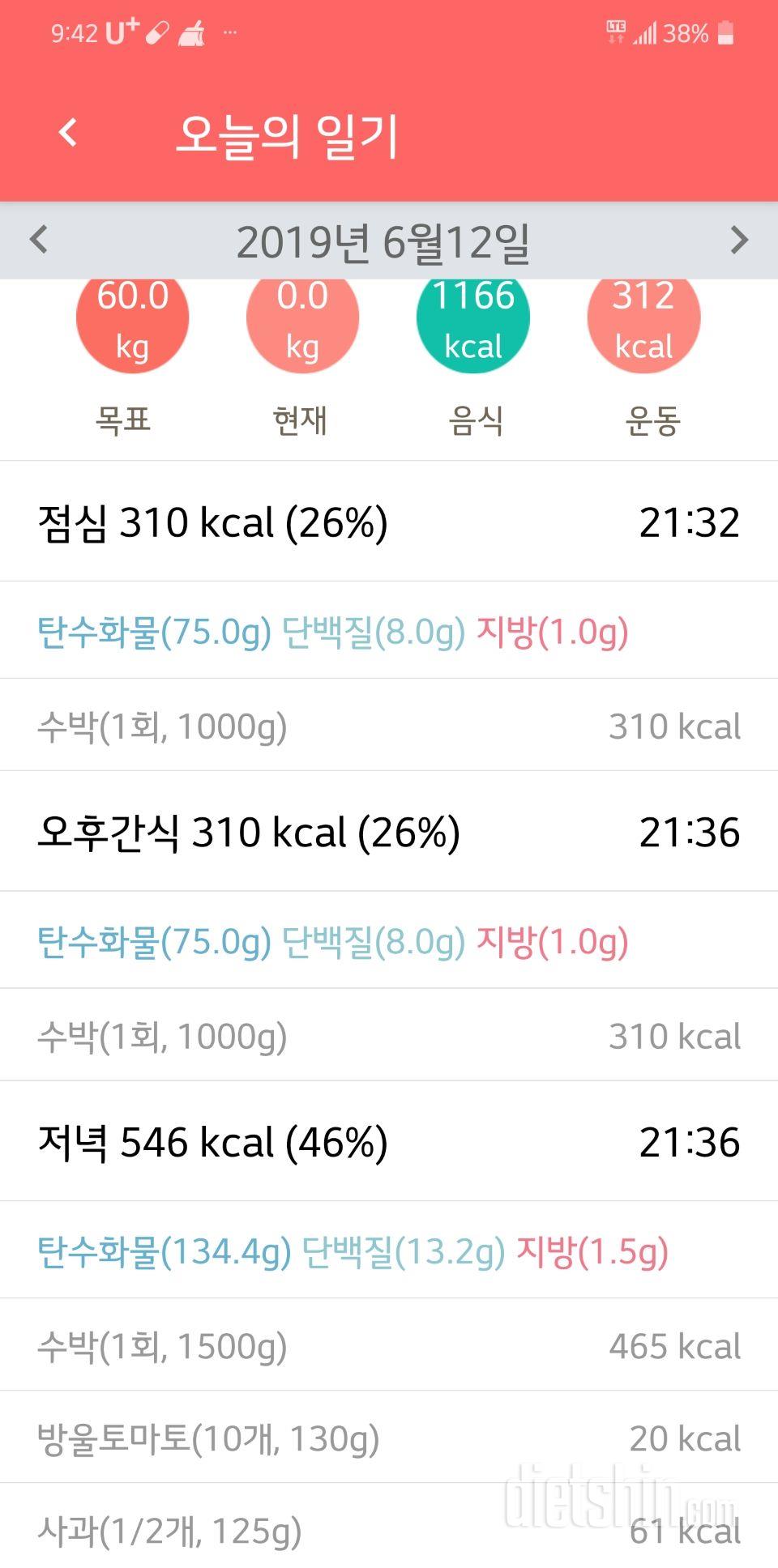Select the 방울토마토 20 kcal item
The image size is (778, 1568).
pyautogui.click(x=389, y=1438)
